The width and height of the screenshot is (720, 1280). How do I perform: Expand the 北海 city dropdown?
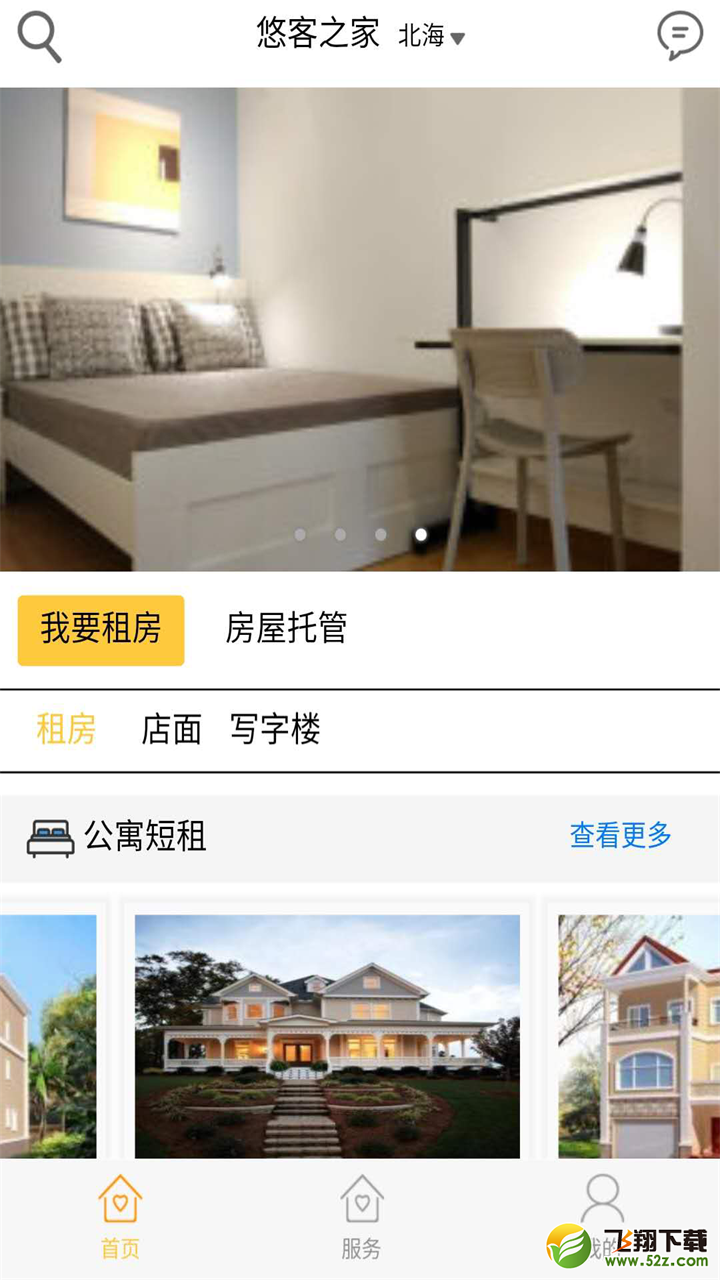pos(432,36)
